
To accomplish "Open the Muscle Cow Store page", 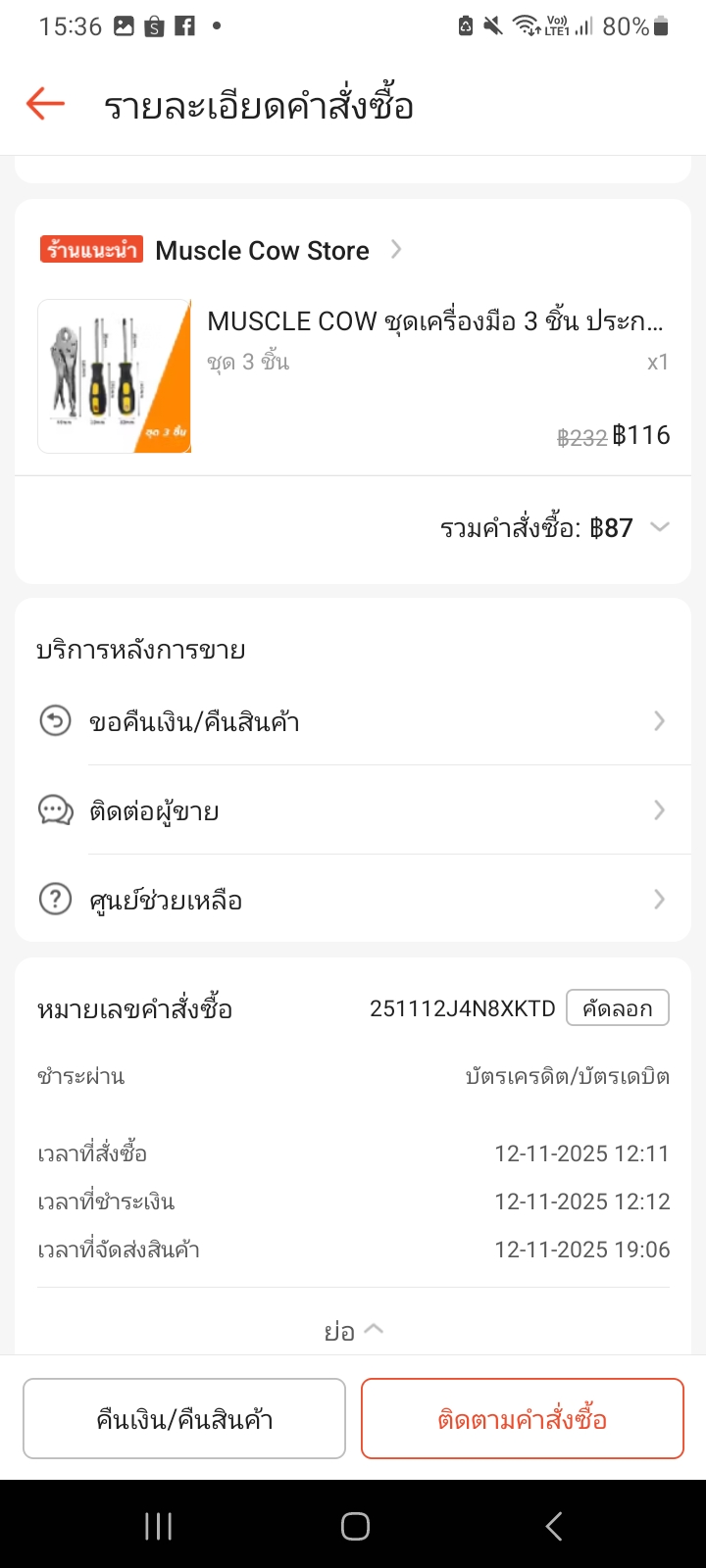I will (x=262, y=251).
